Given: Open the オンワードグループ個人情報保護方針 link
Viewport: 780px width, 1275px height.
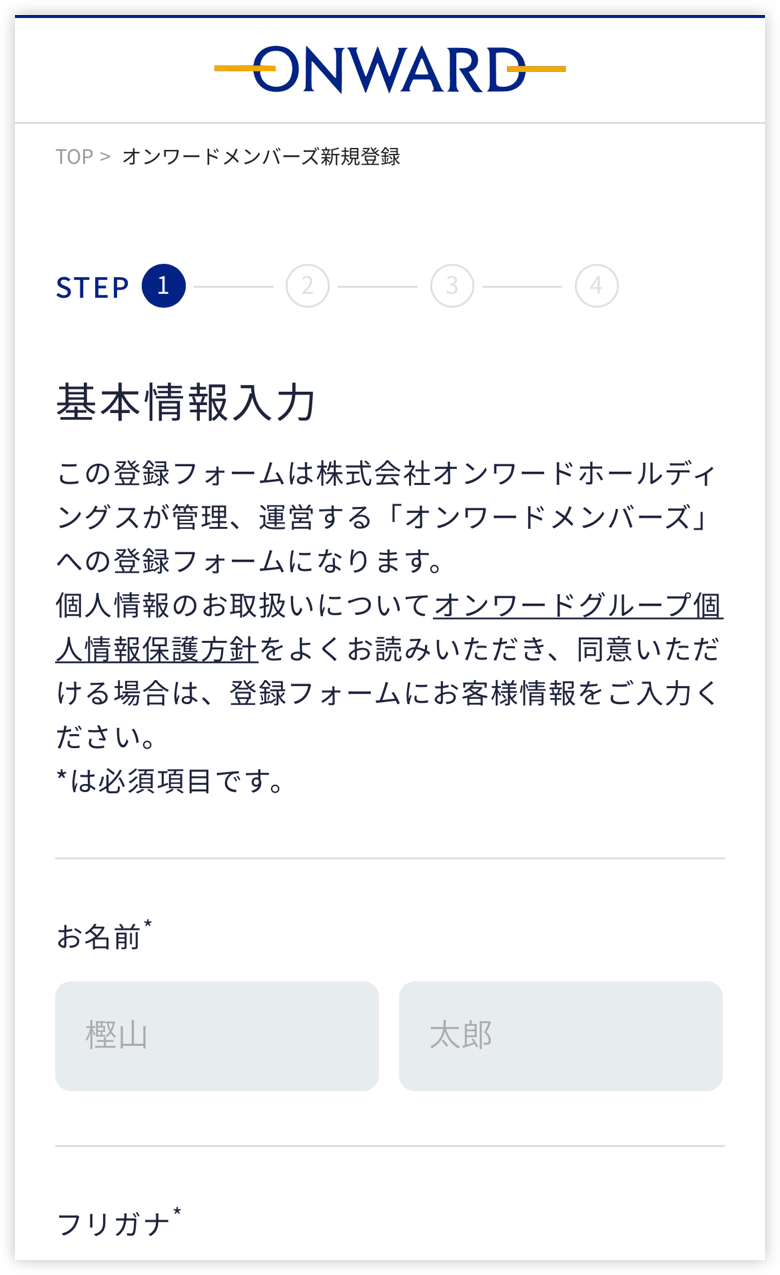Looking at the screenshot, I should pos(577,606).
